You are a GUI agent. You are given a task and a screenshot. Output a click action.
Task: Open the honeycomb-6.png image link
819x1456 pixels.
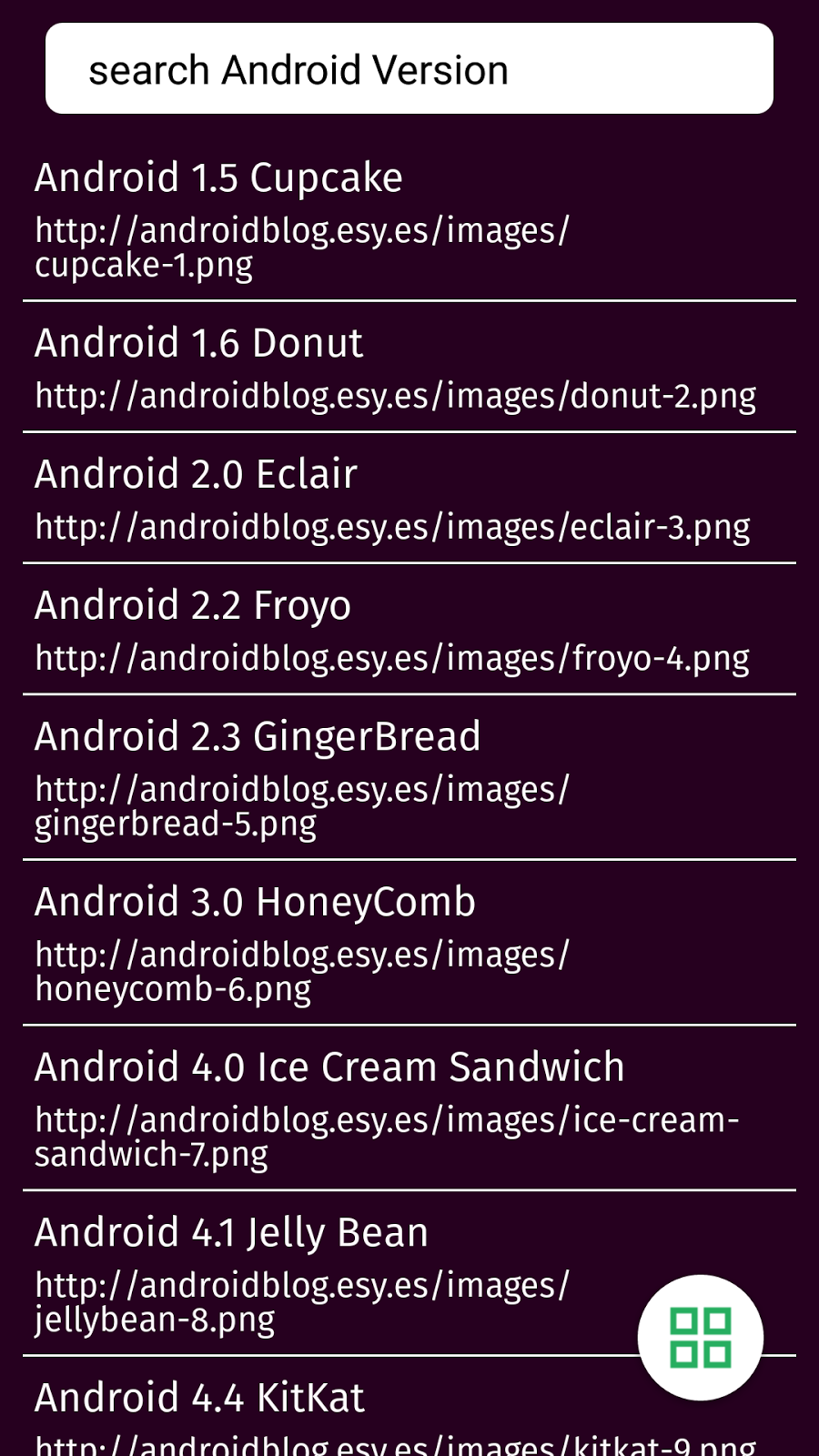pyautogui.click(x=301, y=971)
